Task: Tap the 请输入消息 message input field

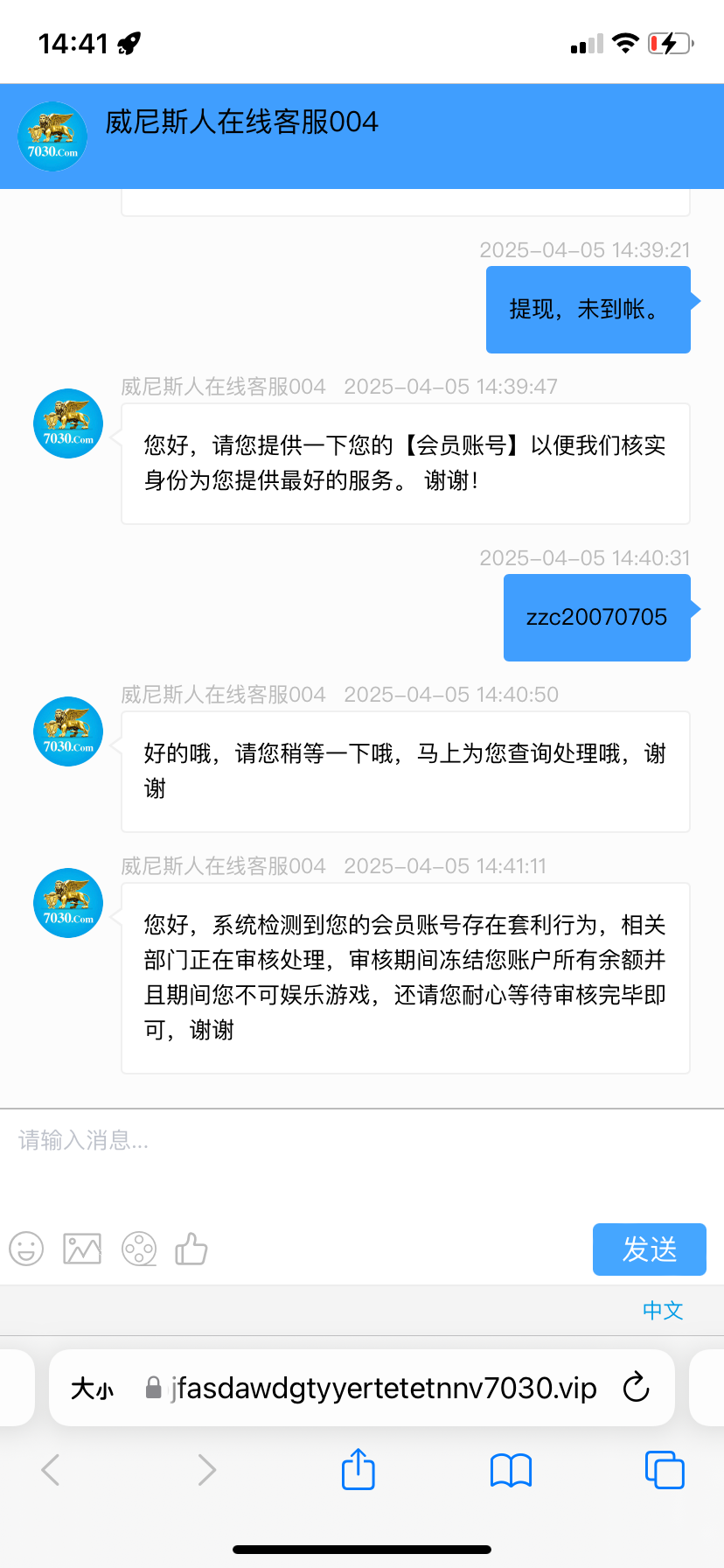Action: point(262,1140)
